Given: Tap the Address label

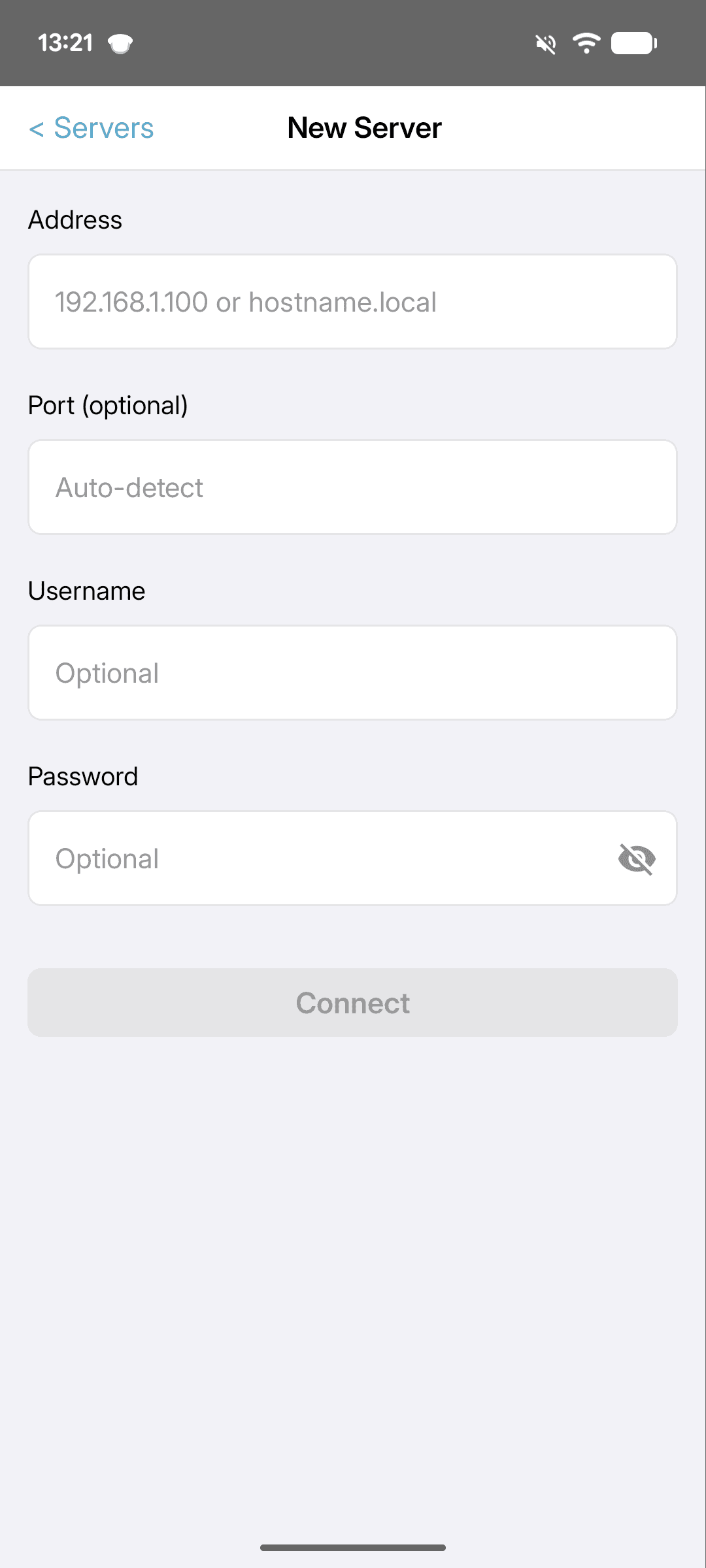Looking at the screenshot, I should pos(75,220).
